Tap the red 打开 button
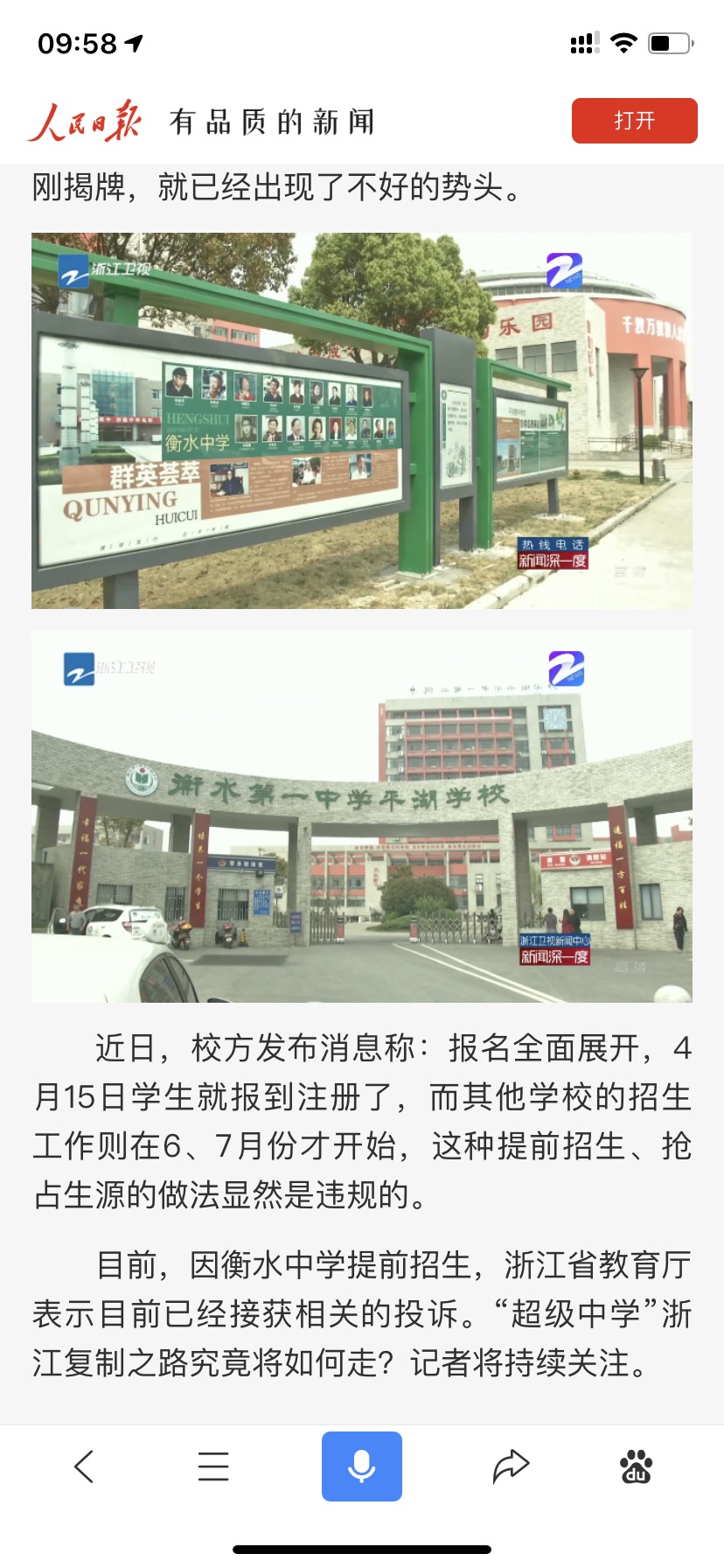The image size is (724, 1568). tap(634, 121)
